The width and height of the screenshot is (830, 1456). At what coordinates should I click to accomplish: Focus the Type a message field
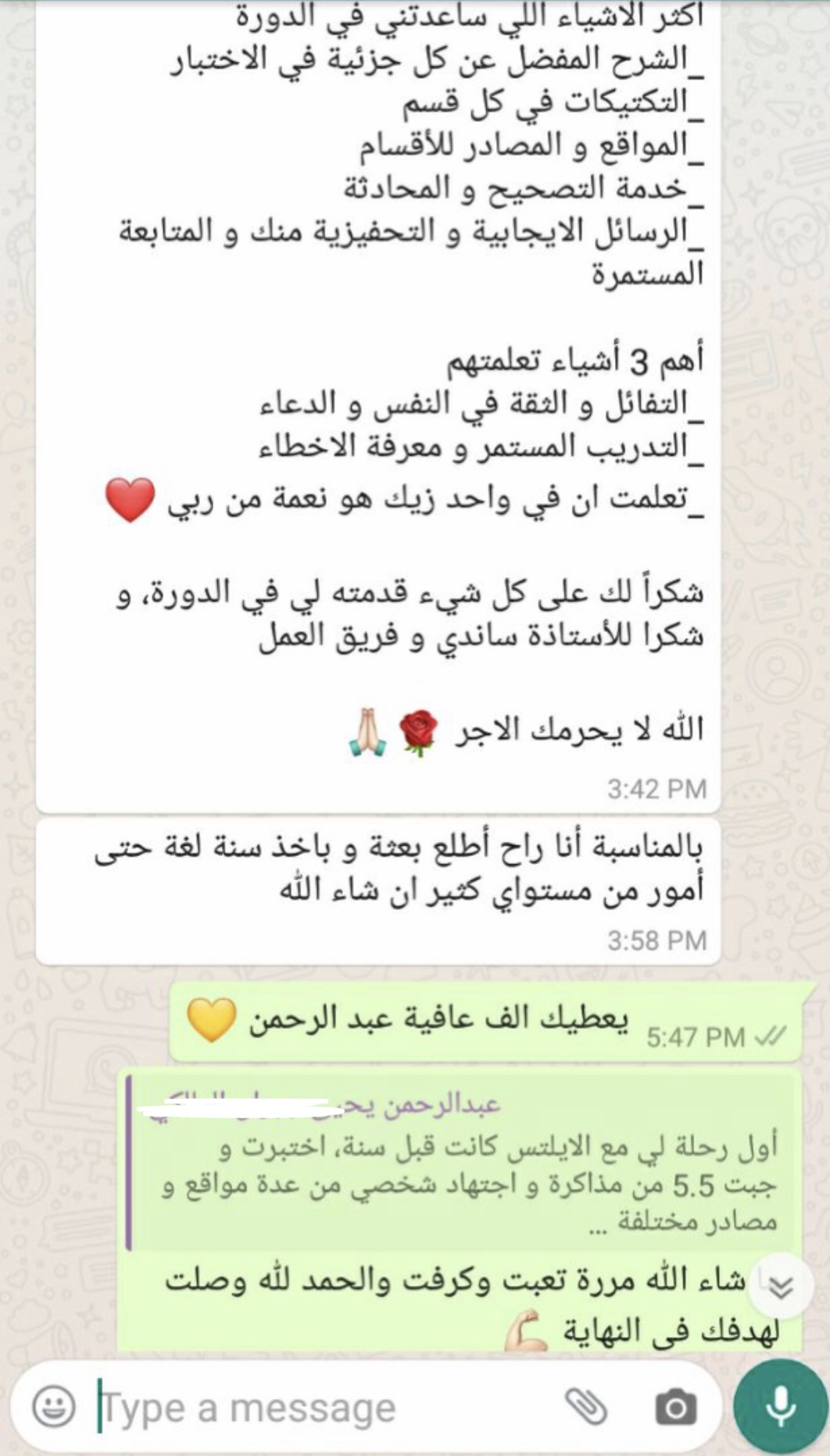[313, 1408]
